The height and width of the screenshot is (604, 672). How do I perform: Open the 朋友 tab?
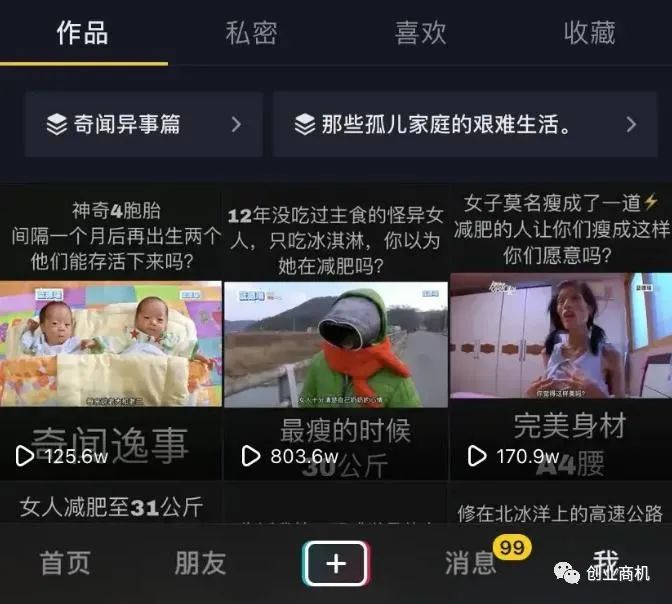pyautogui.click(x=200, y=563)
